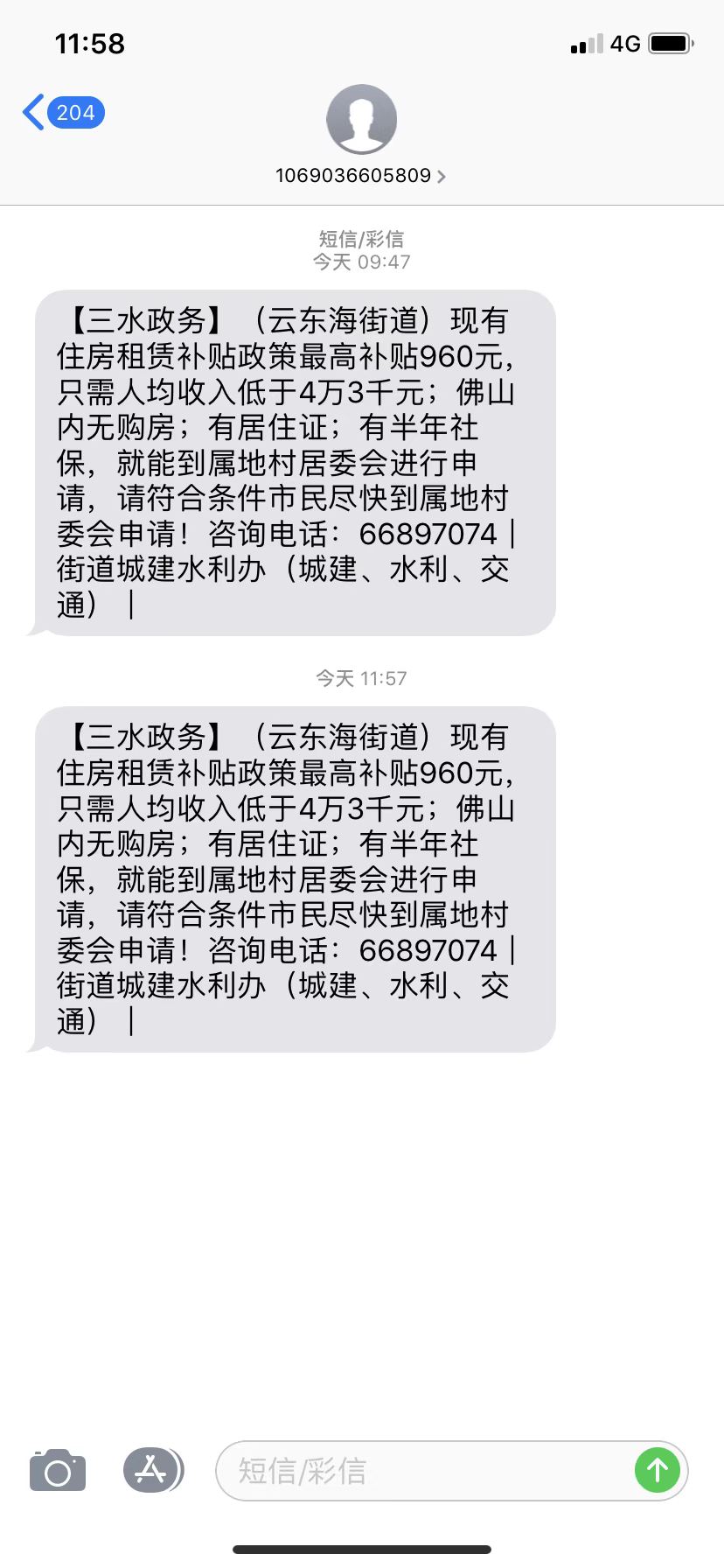Viewport: 724px width, 1568px height.
Task: Tap the green send arrow
Action: pos(657,1471)
